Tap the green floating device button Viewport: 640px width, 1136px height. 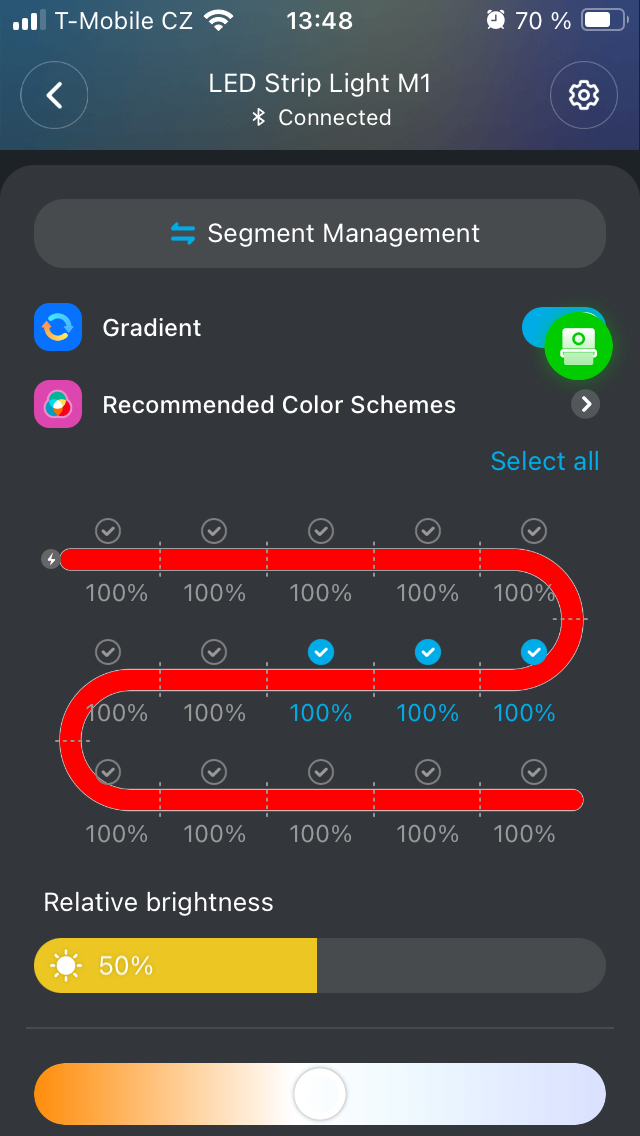coord(578,346)
